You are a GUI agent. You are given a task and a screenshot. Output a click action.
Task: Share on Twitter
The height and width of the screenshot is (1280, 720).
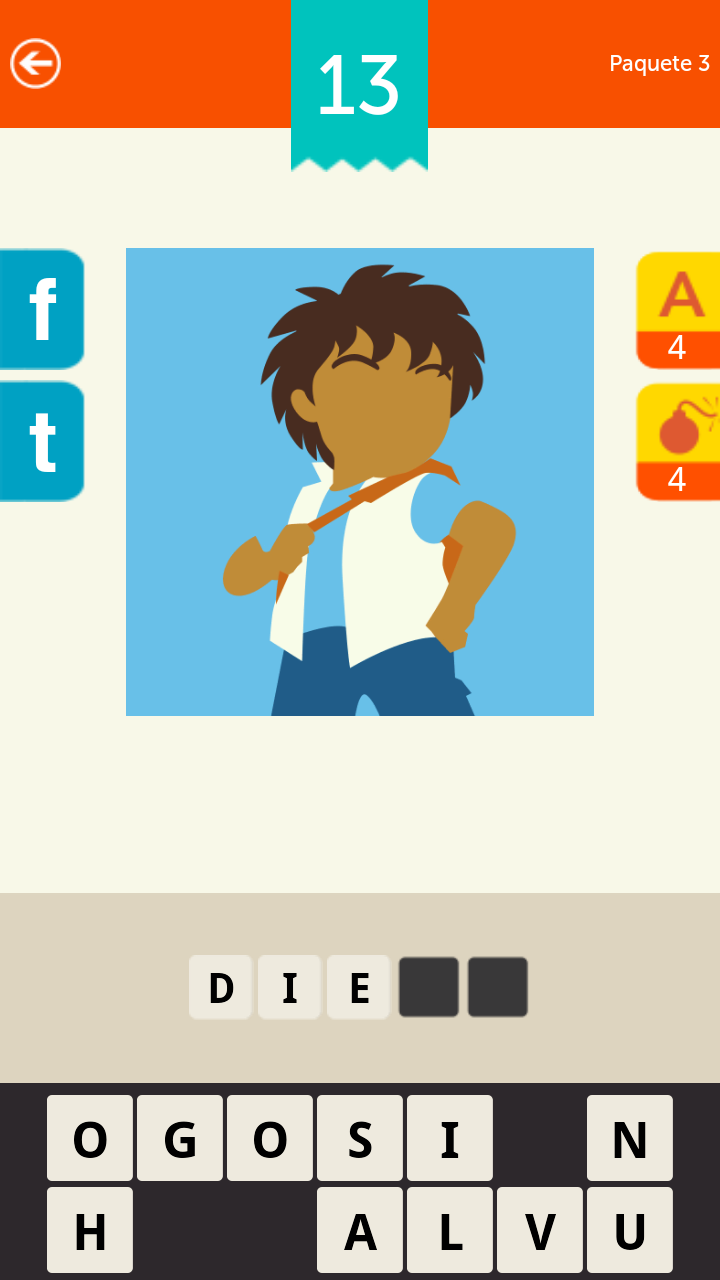click(41, 441)
